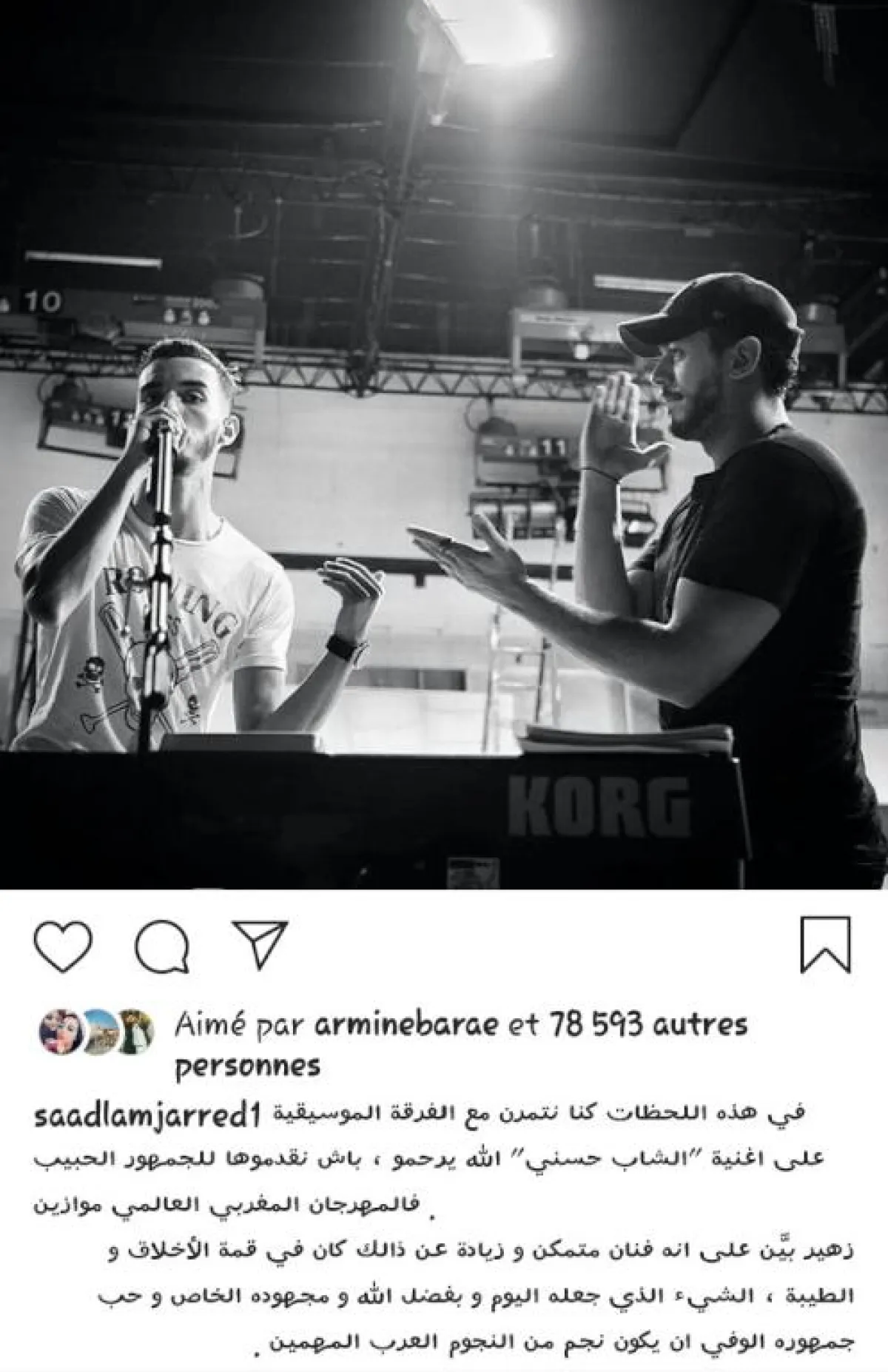Image resolution: width=888 pixels, height=1372 pixels.
Task: Bookmark this post to saved items
Action: point(826,944)
